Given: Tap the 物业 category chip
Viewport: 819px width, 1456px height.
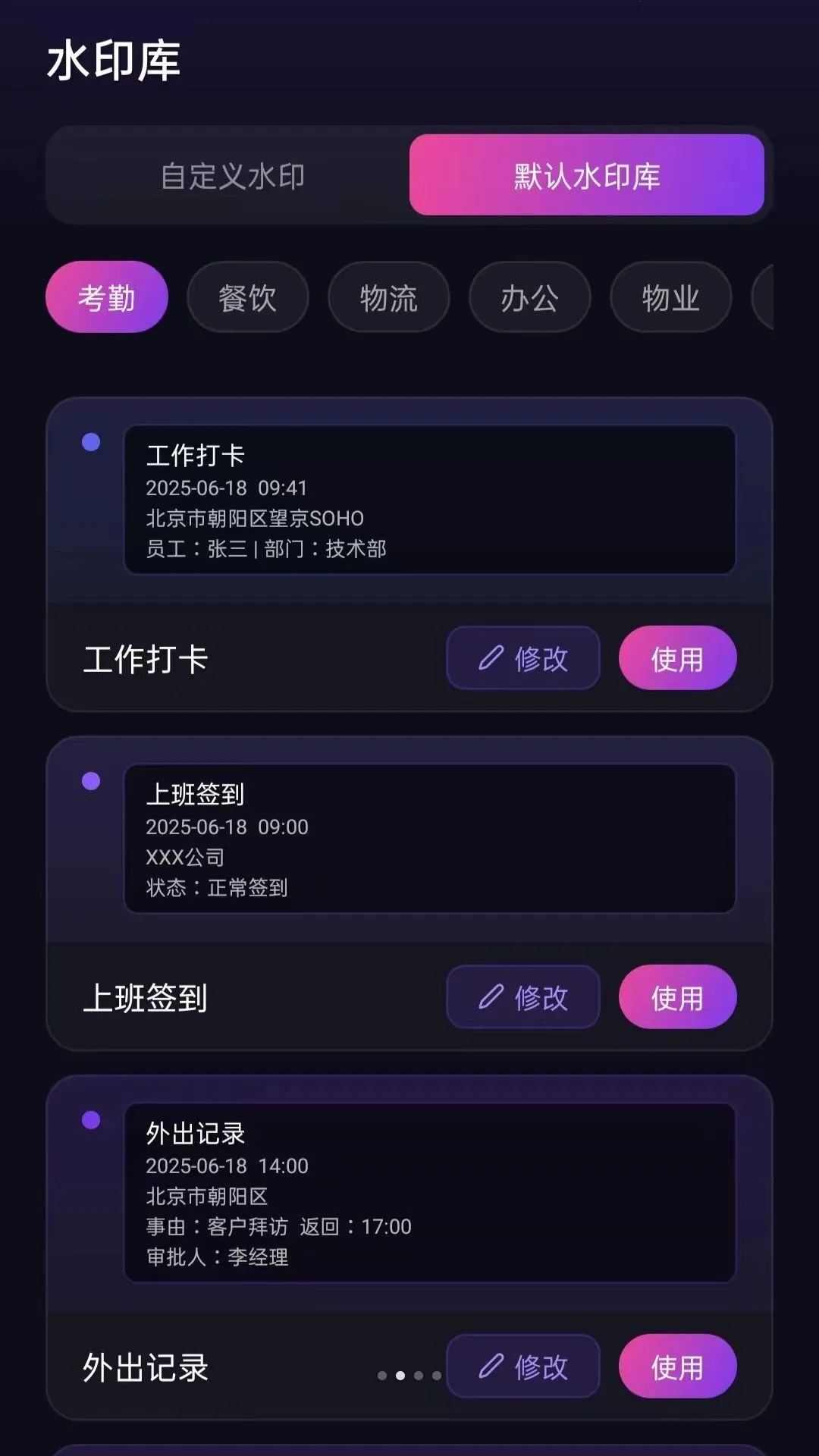Looking at the screenshot, I should click(671, 297).
